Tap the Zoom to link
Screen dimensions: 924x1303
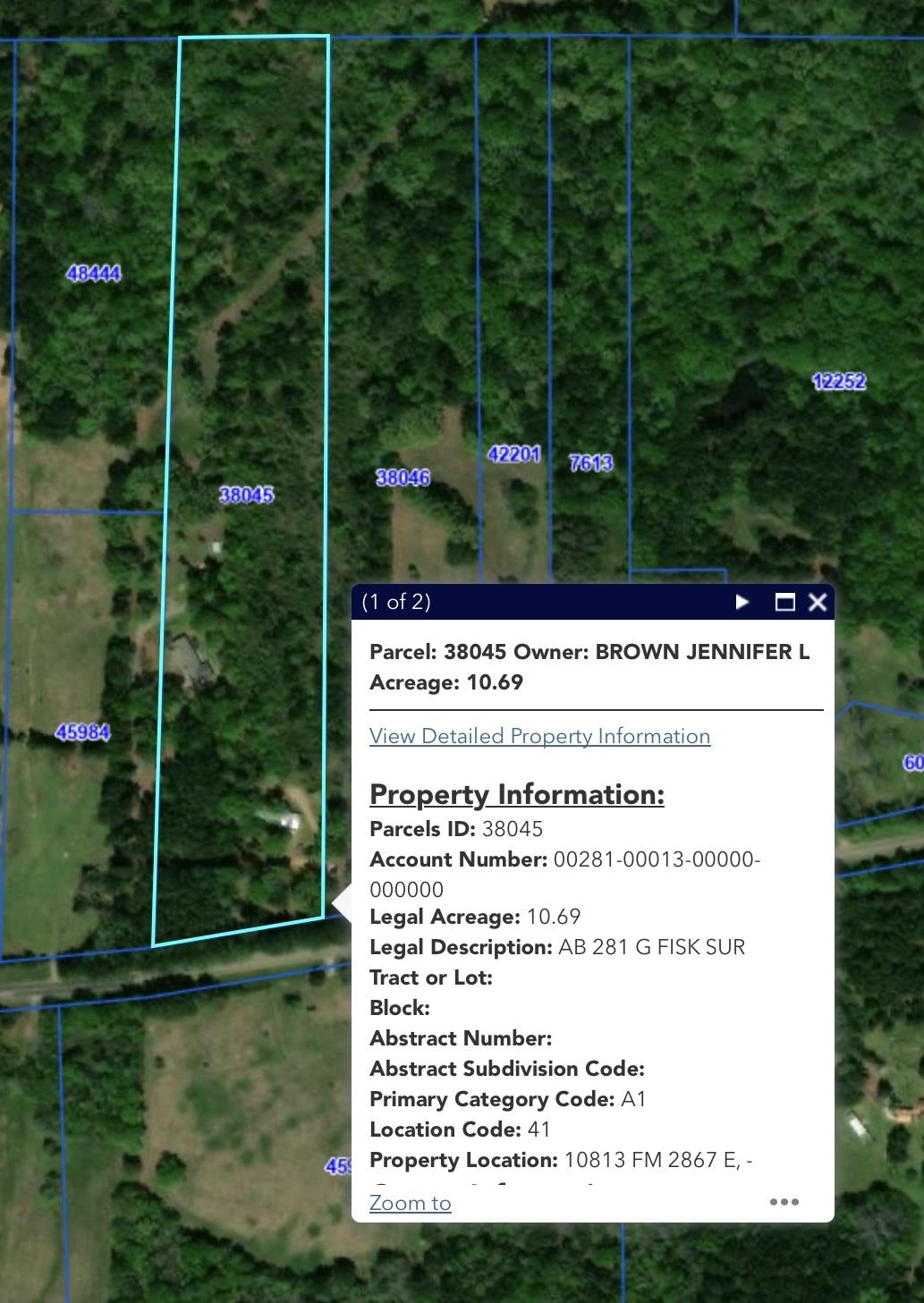[410, 1203]
